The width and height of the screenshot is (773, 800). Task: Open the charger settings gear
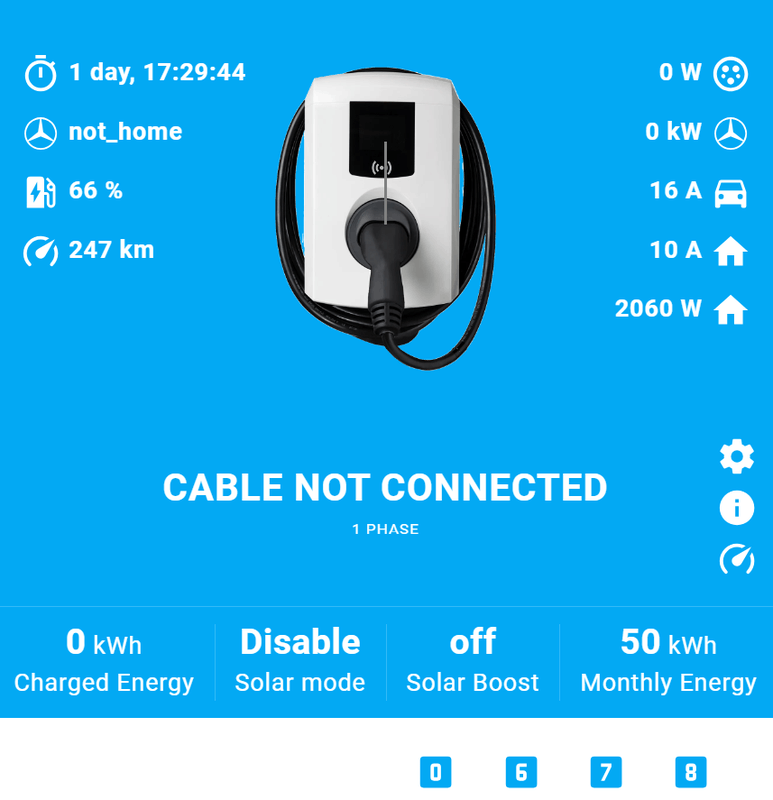point(737,456)
